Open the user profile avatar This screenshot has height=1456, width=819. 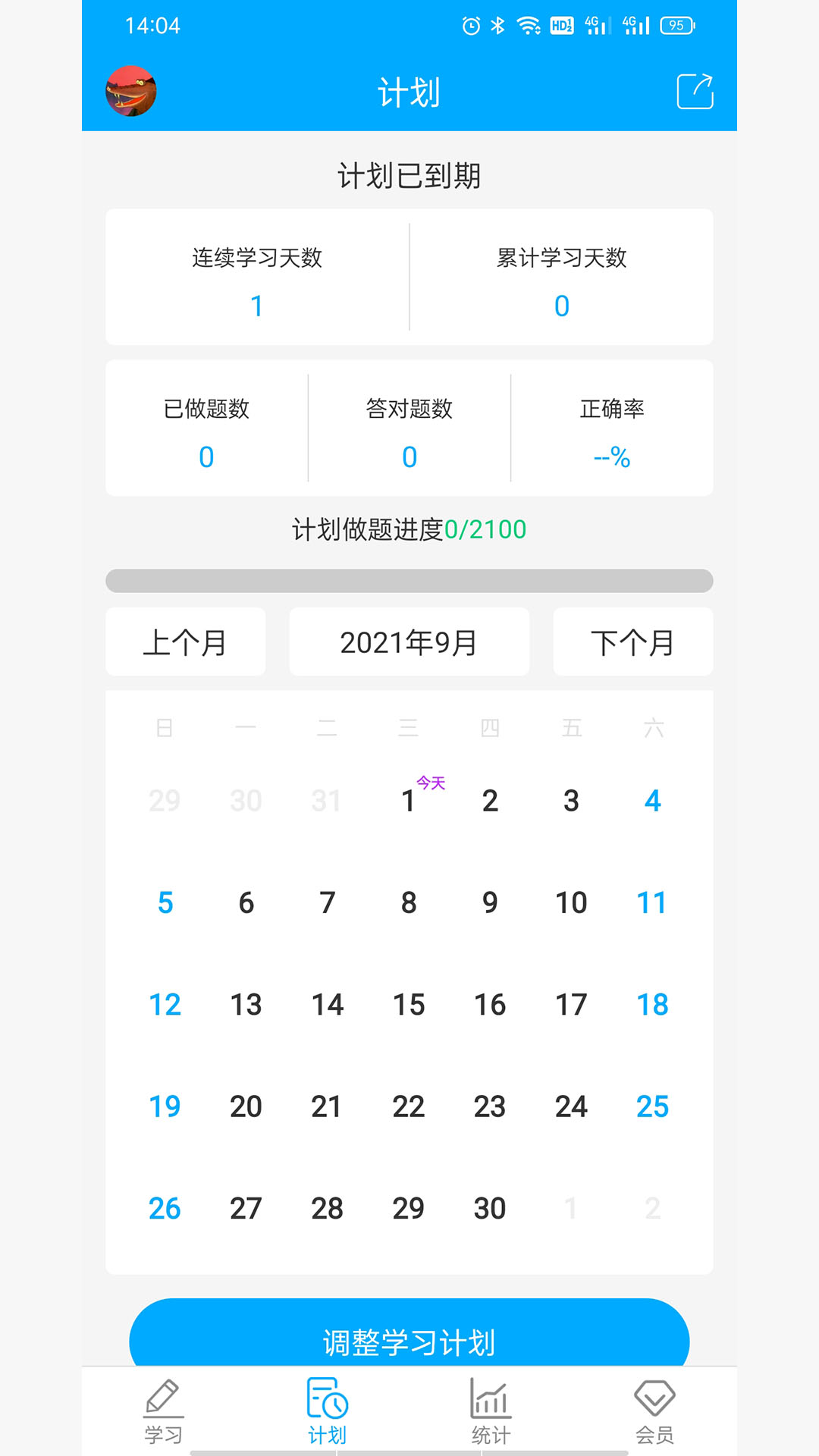[x=130, y=92]
